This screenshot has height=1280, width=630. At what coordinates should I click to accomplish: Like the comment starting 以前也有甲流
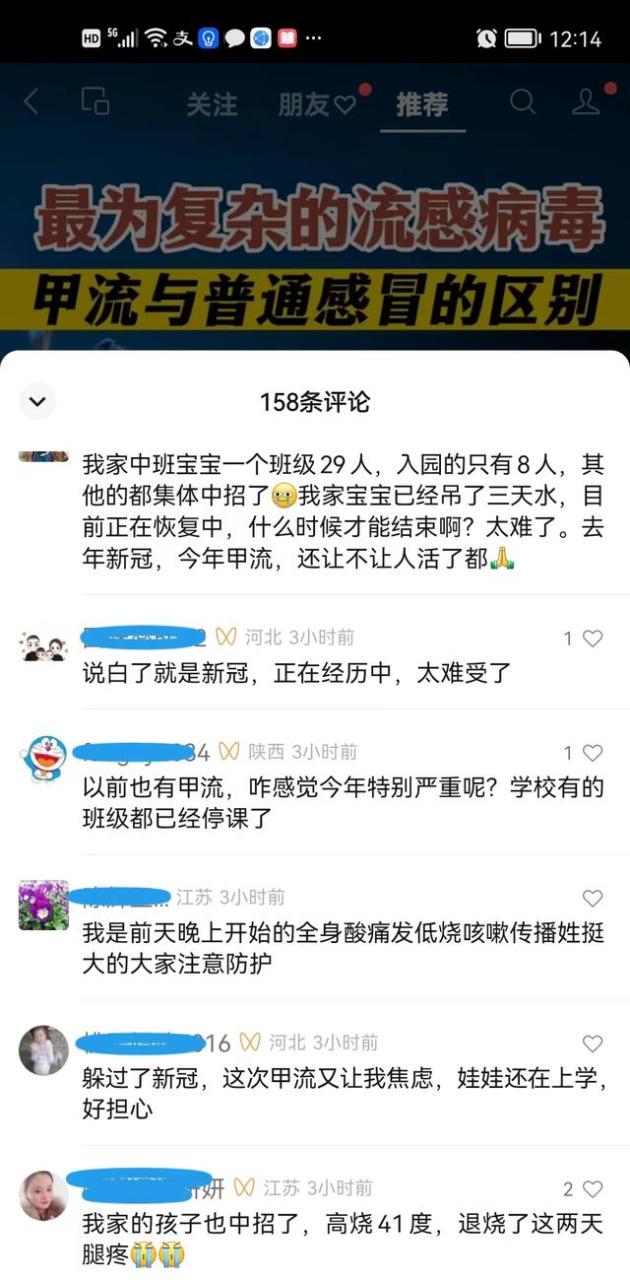(592, 753)
